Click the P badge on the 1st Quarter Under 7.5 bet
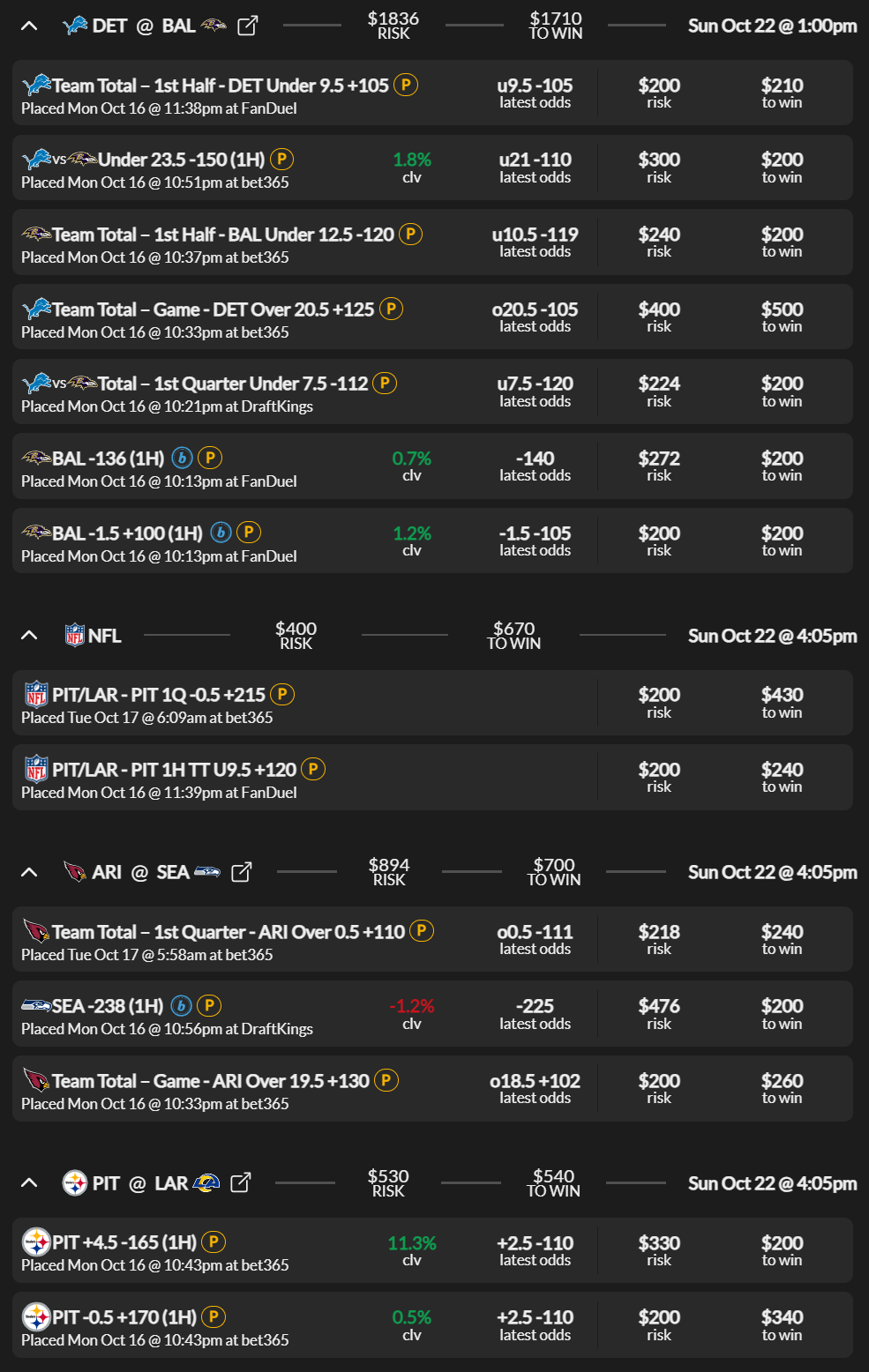869x1372 pixels. [x=384, y=383]
